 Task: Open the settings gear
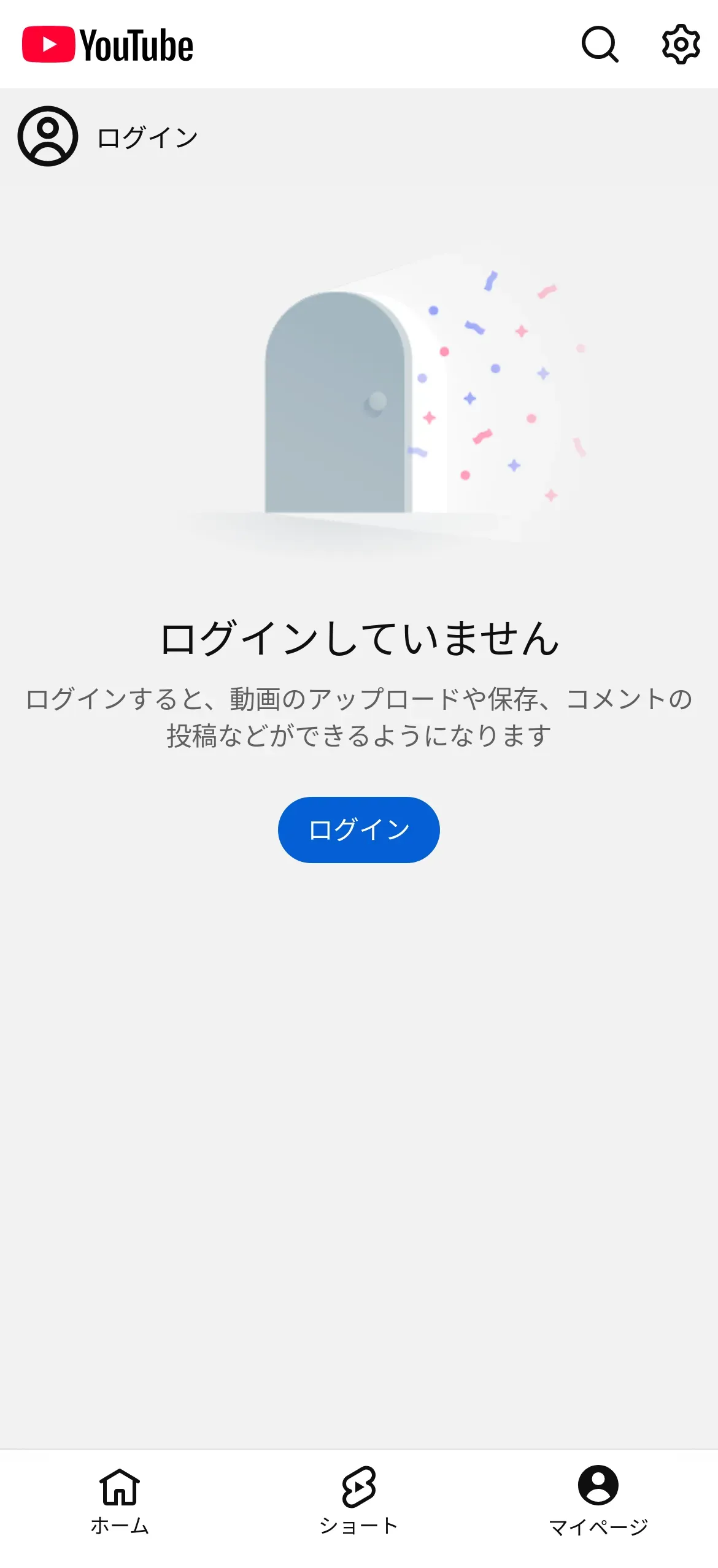[x=681, y=44]
